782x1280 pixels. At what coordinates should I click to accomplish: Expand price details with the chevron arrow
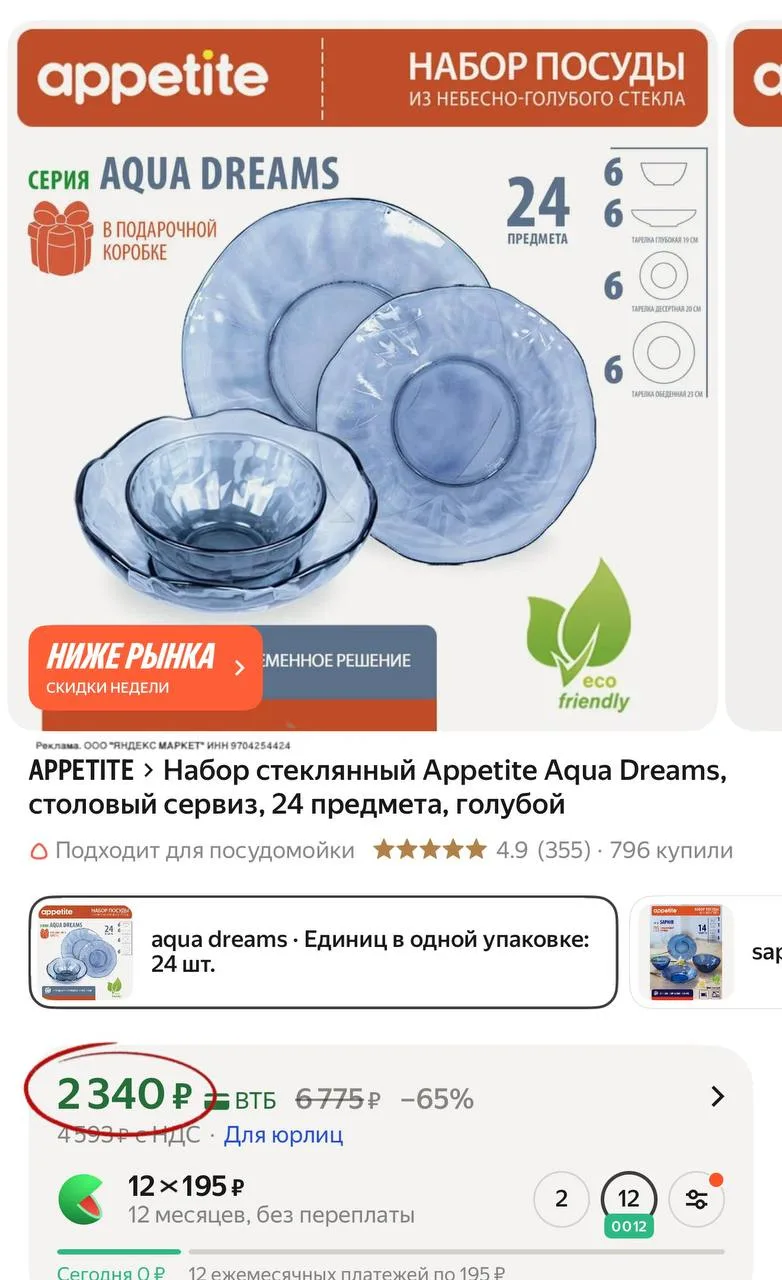[x=717, y=1096]
